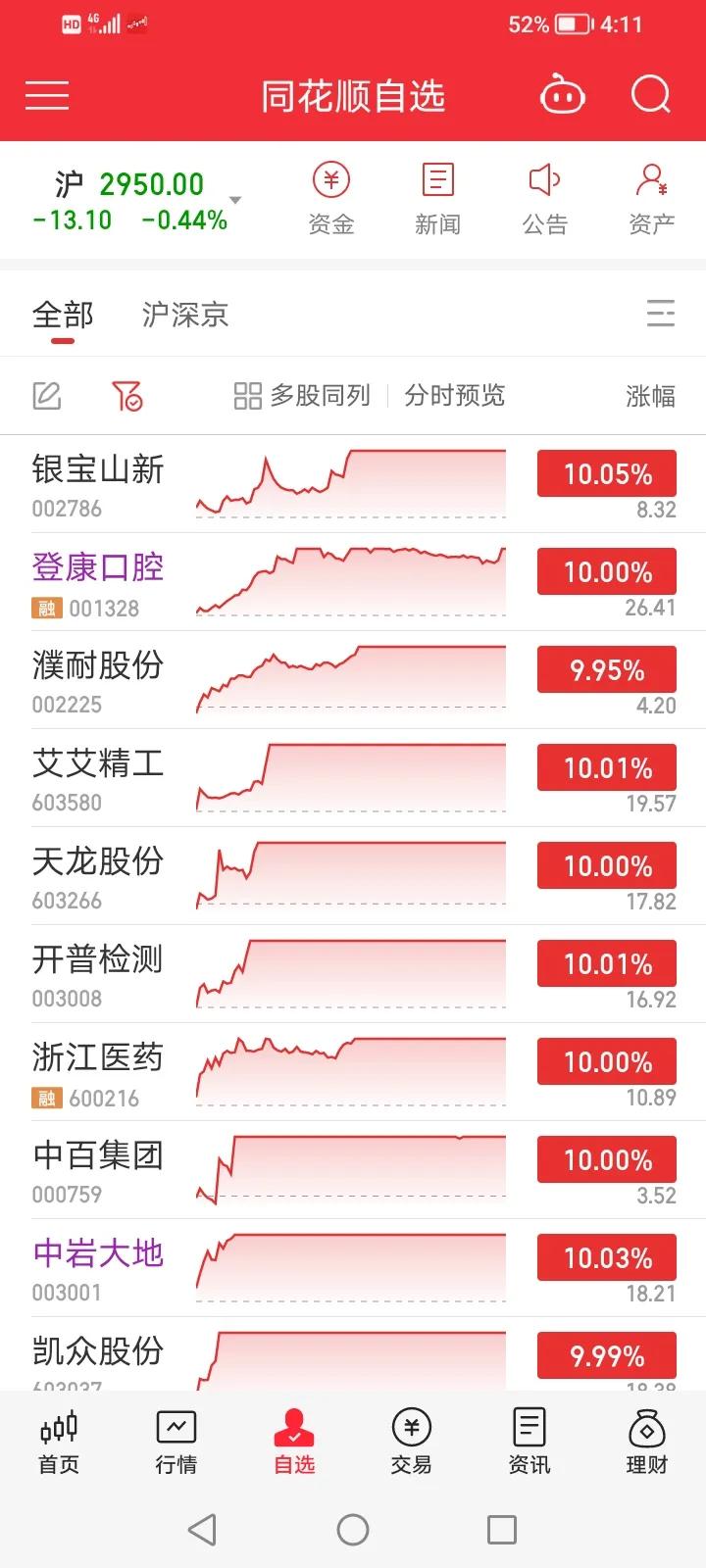Open 资产 assets
Viewport: 706px width, 1568px height.
point(651,200)
